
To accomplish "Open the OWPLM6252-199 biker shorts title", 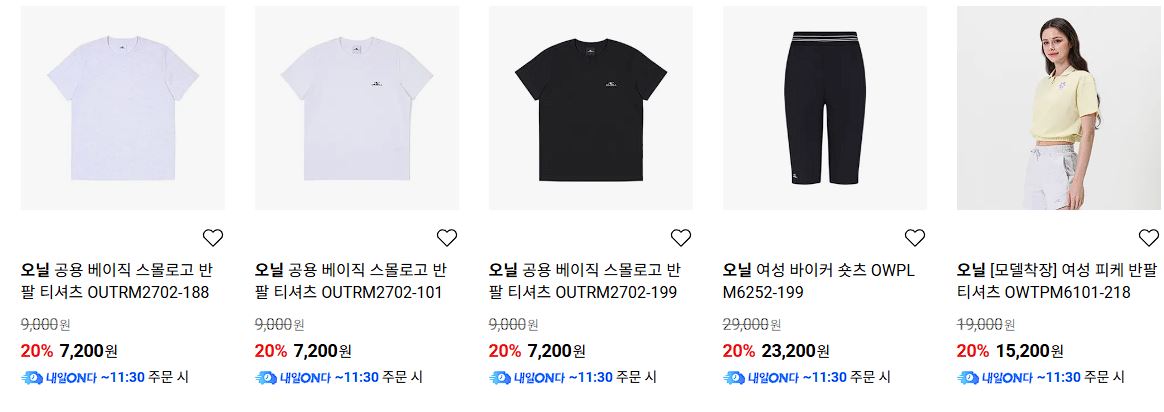I will (x=819, y=281).
